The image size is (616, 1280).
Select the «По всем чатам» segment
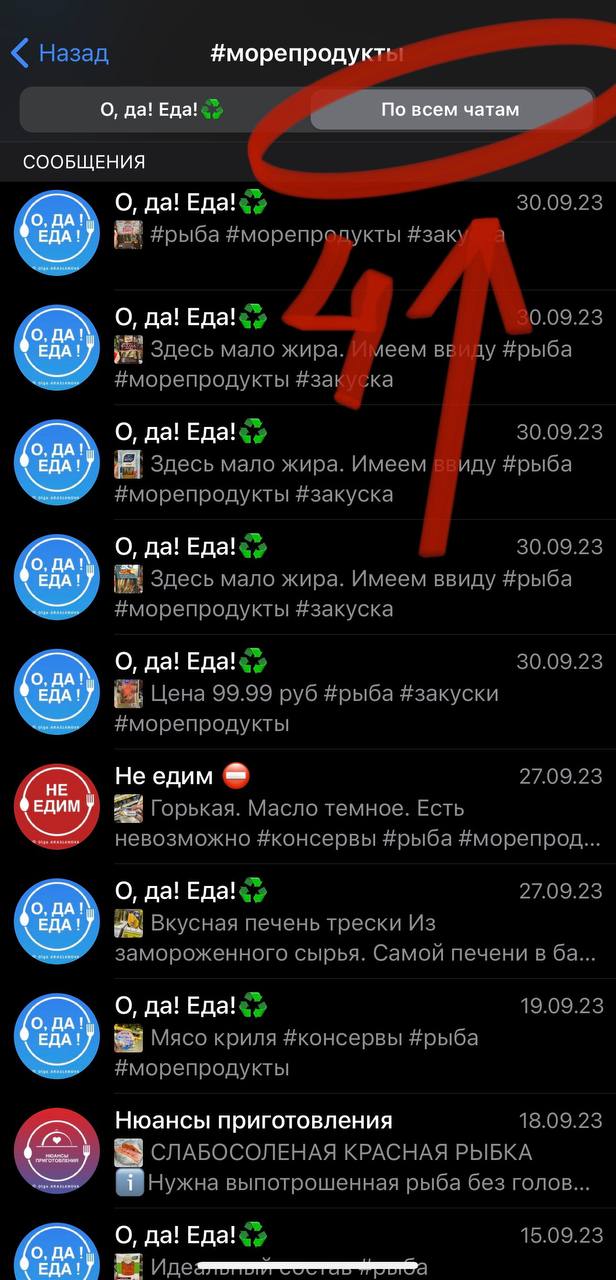tap(450, 110)
